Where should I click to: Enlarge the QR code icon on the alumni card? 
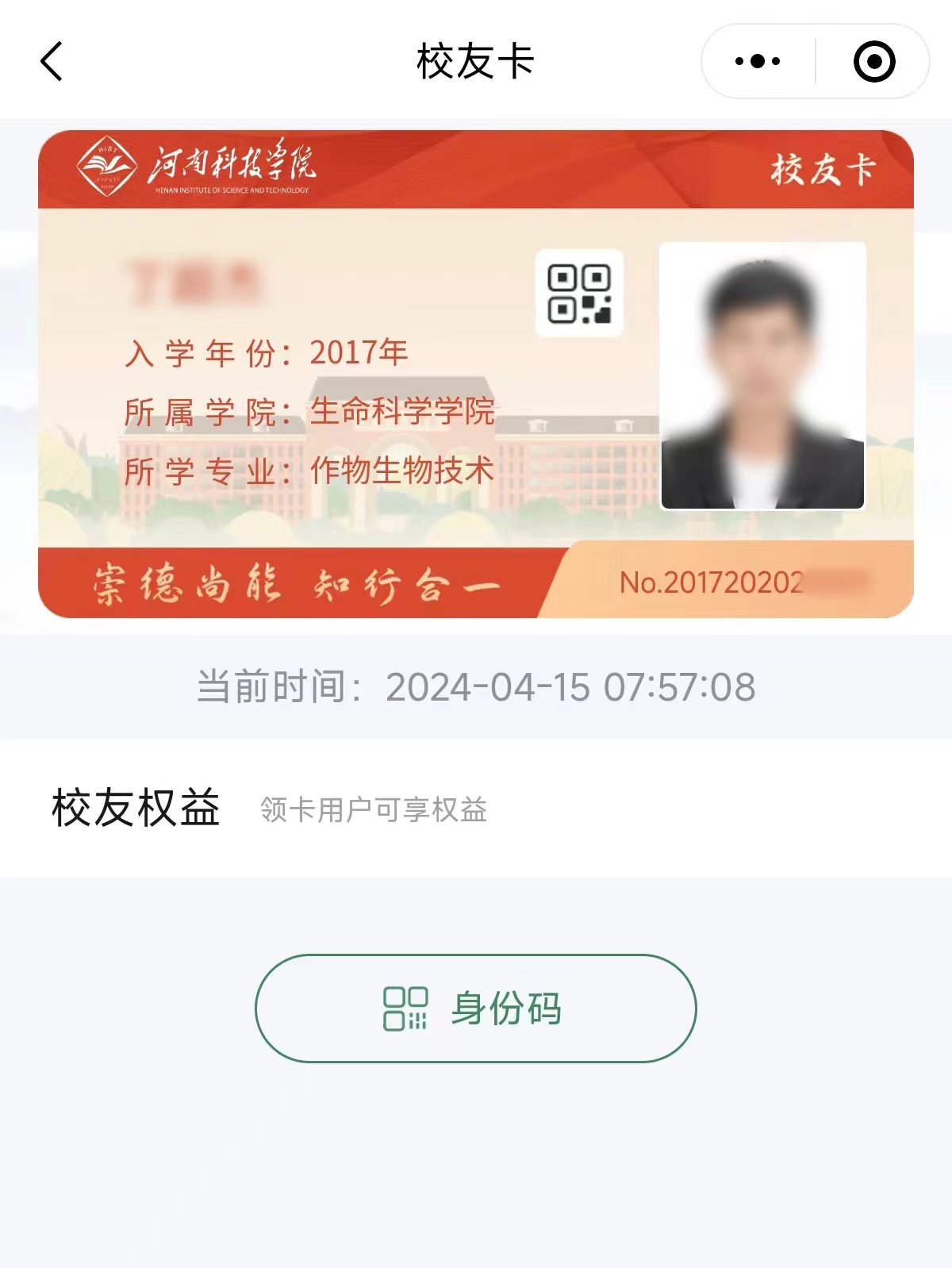pyautogui.click(x=579, y=294)
